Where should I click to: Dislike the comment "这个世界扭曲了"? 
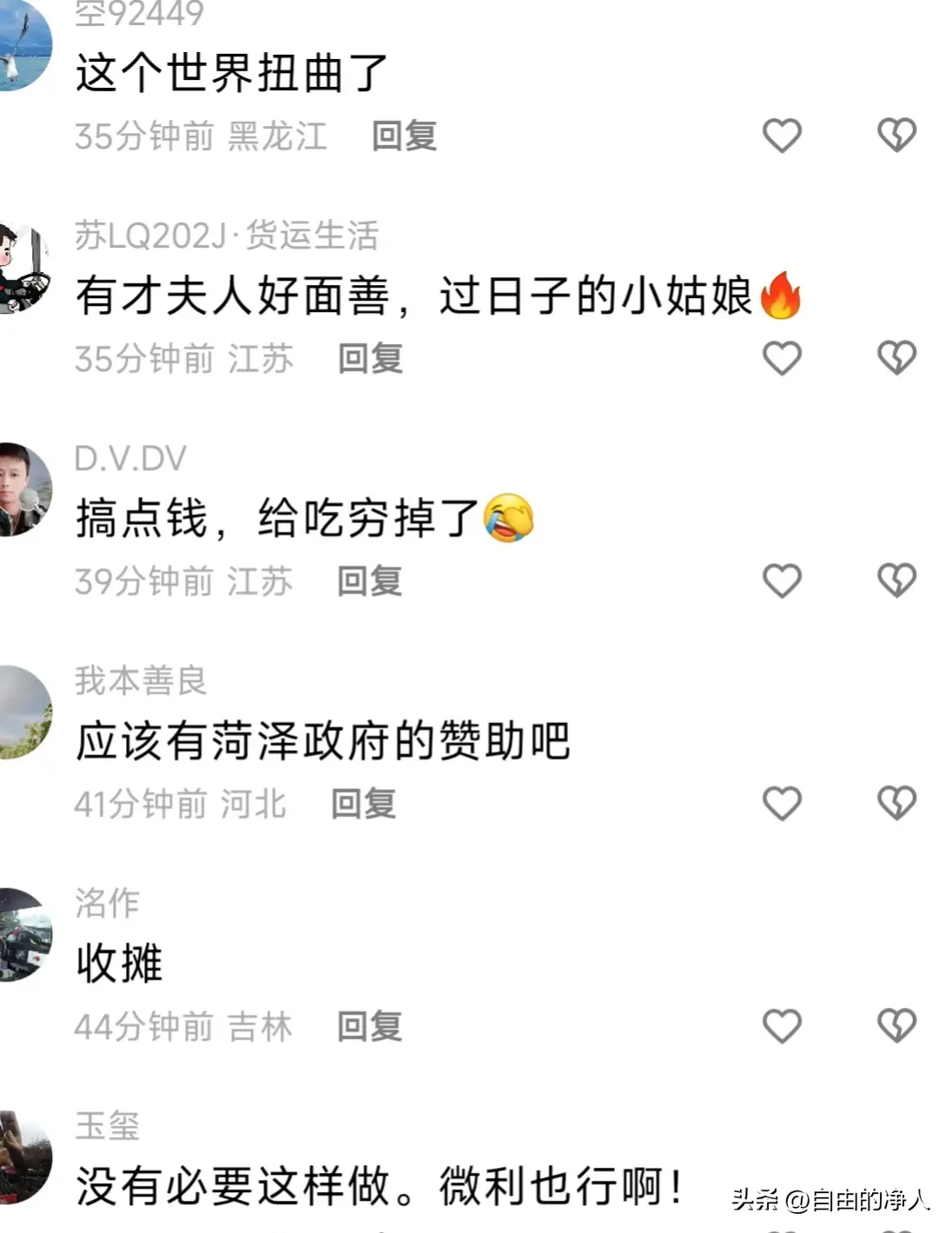click(x=896, y=136)
